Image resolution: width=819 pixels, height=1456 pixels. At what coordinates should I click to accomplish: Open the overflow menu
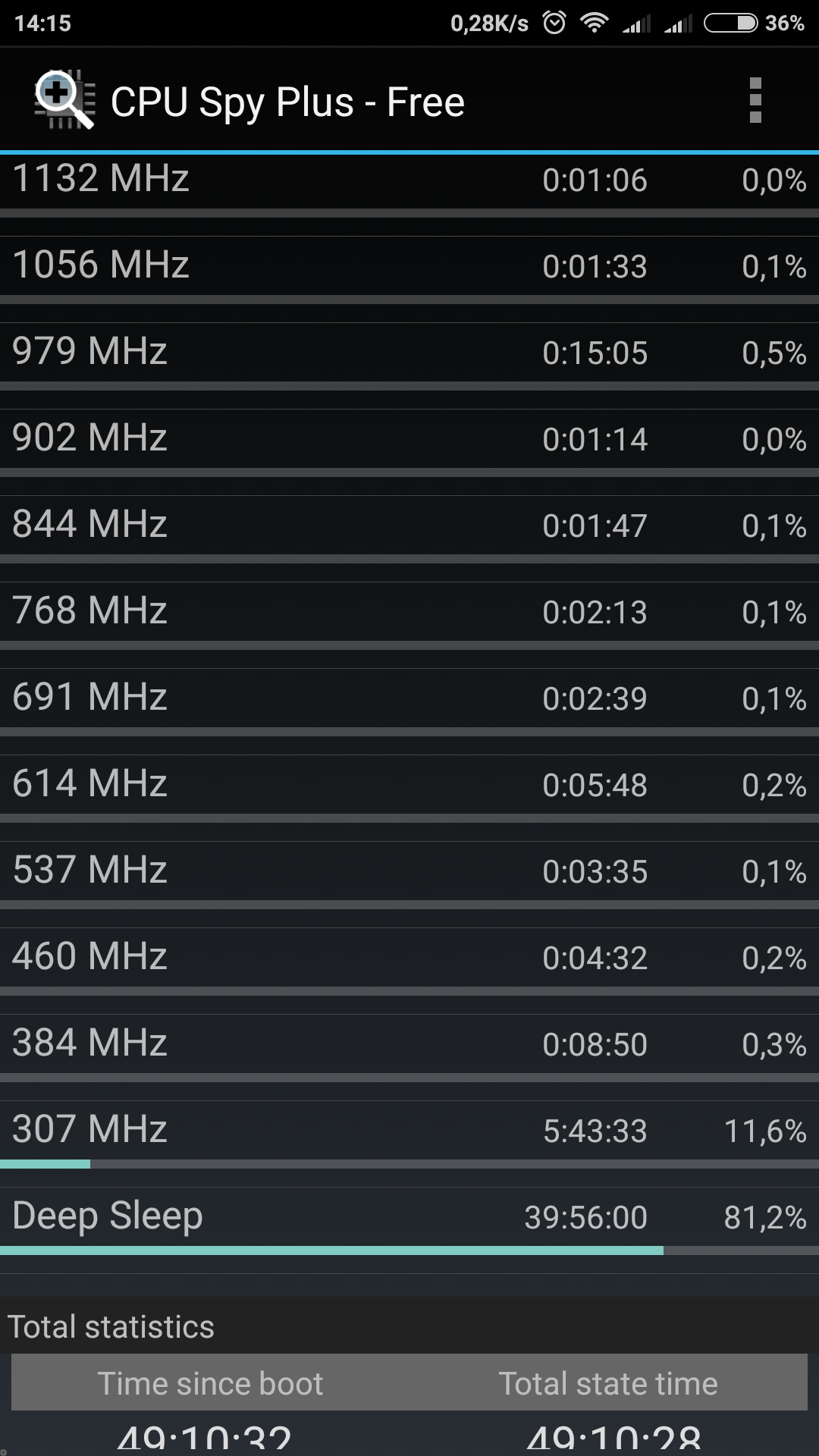[755, 100]
